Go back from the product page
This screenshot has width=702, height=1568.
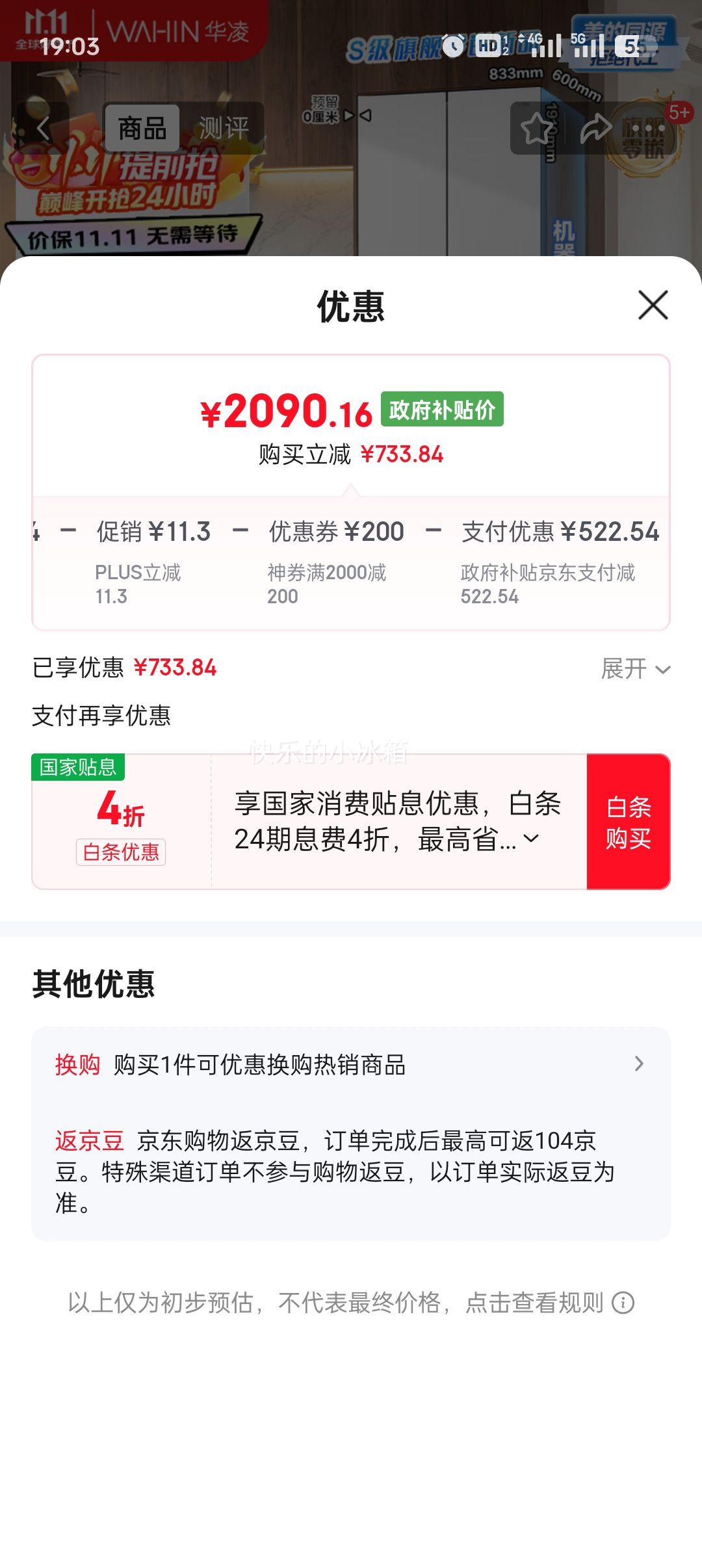[x=43, y=128]
